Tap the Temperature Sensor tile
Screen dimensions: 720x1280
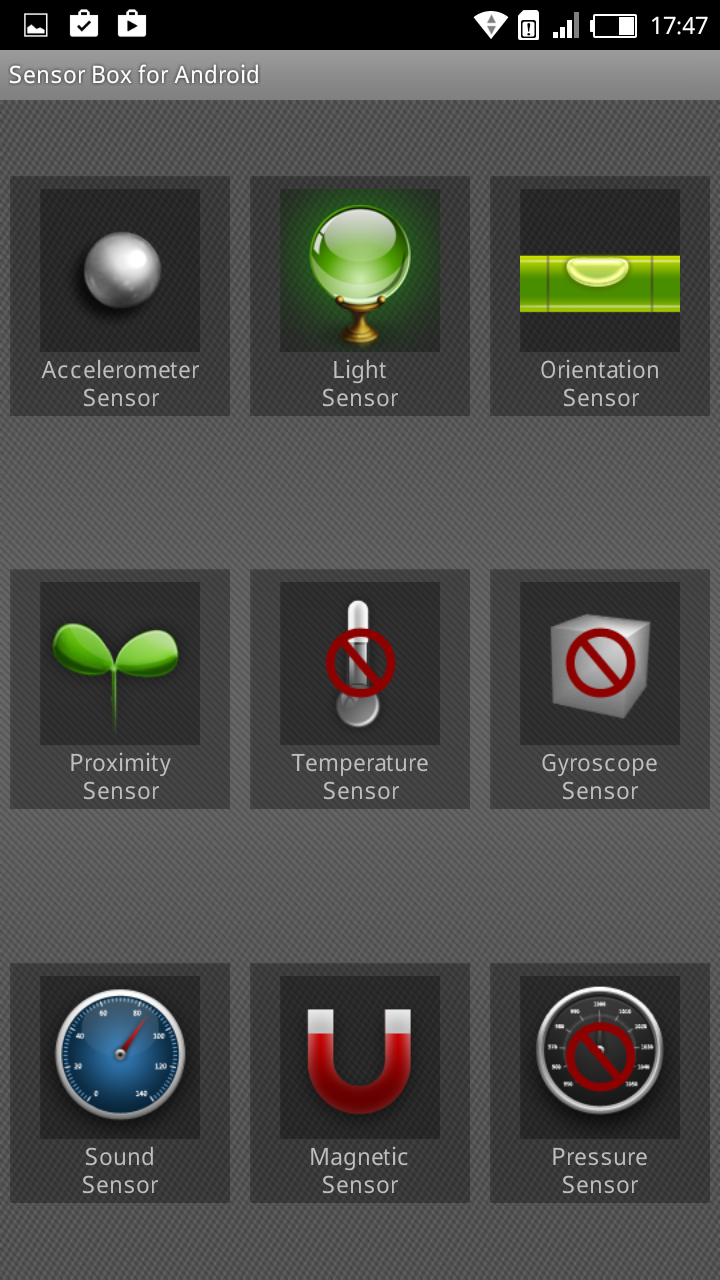pos(360,689)
